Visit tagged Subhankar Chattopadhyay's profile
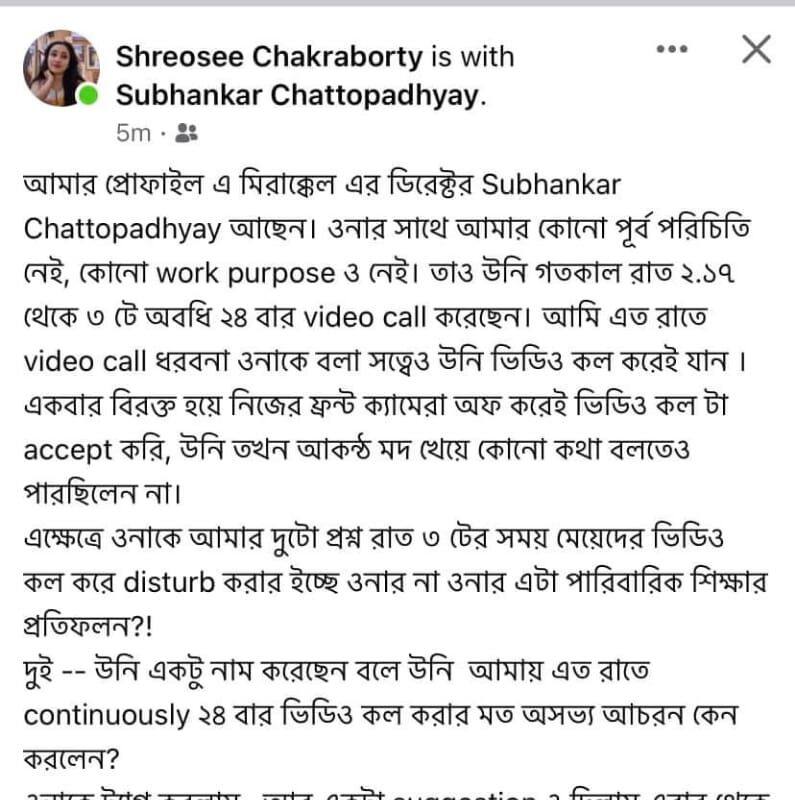 point(298,95)
